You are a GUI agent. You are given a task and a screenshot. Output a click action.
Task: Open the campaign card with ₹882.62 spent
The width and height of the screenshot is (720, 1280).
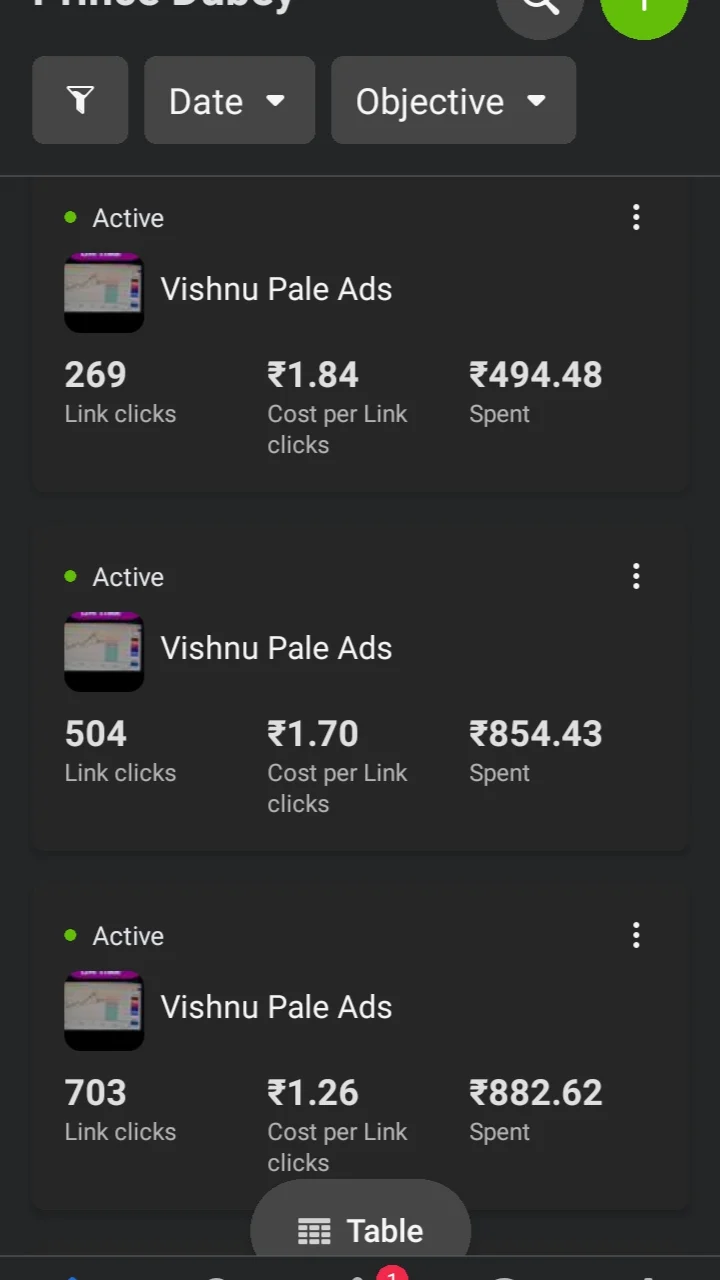click(x=276, y=1008)
